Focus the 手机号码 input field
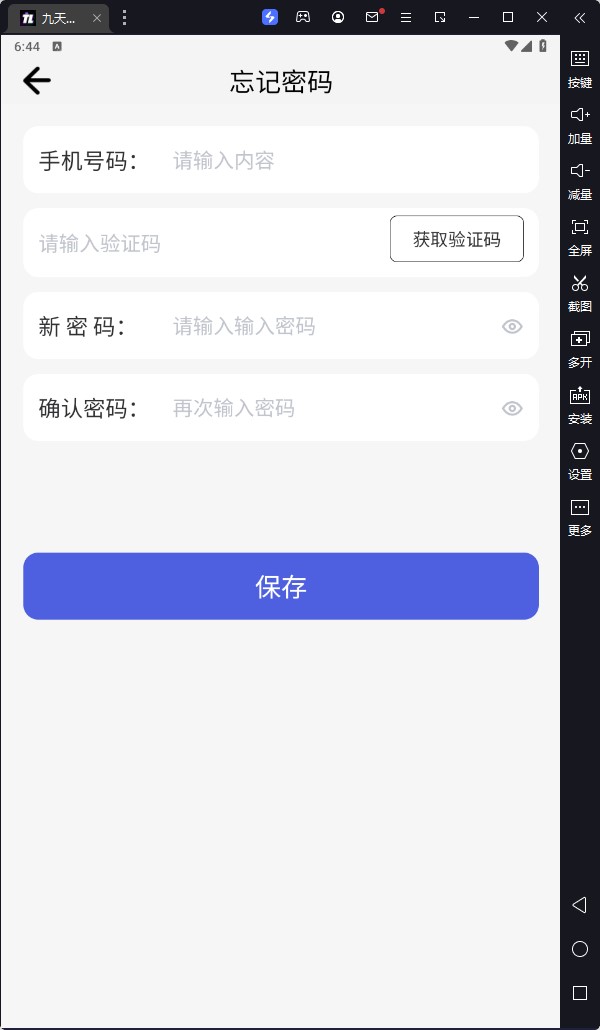Screen dimensions: 600x1030 (x=340, y=160)
